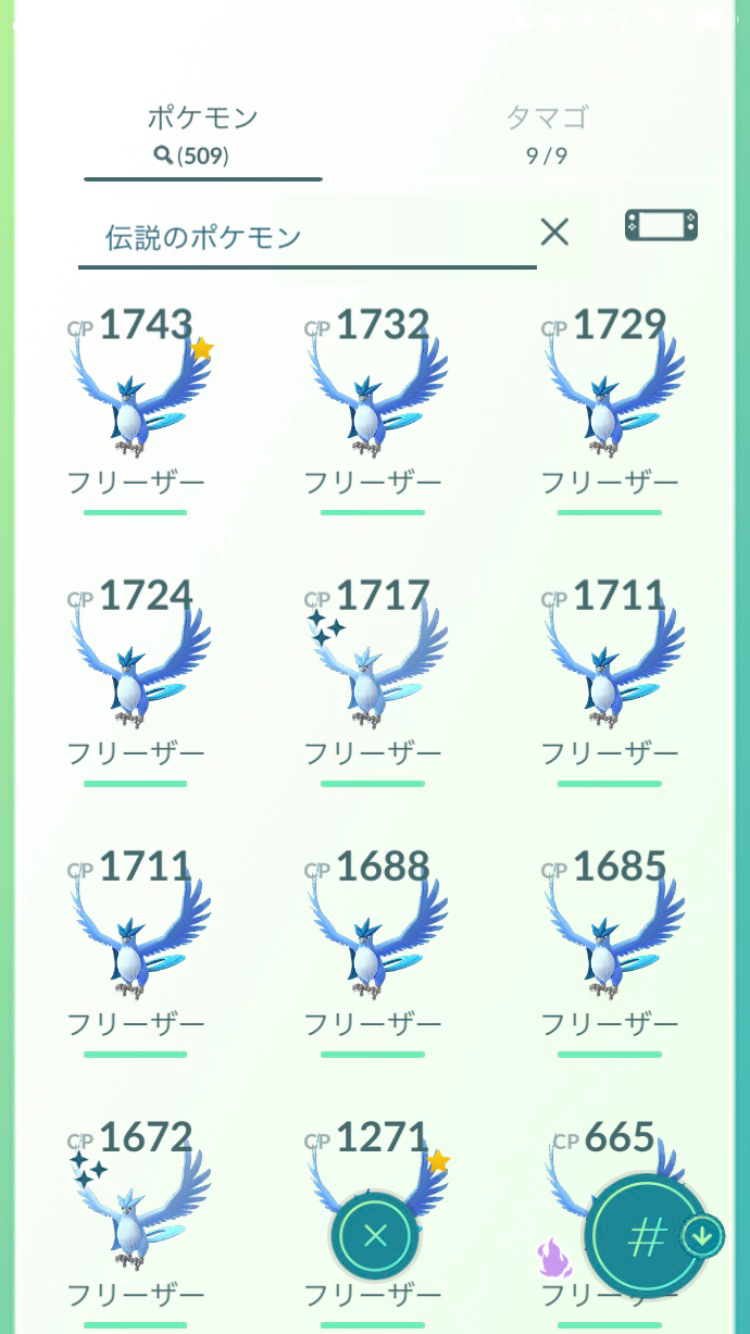The image size is (750, 1334).
Task: Switch to the タマゴ tab
Action: (546, 132)
